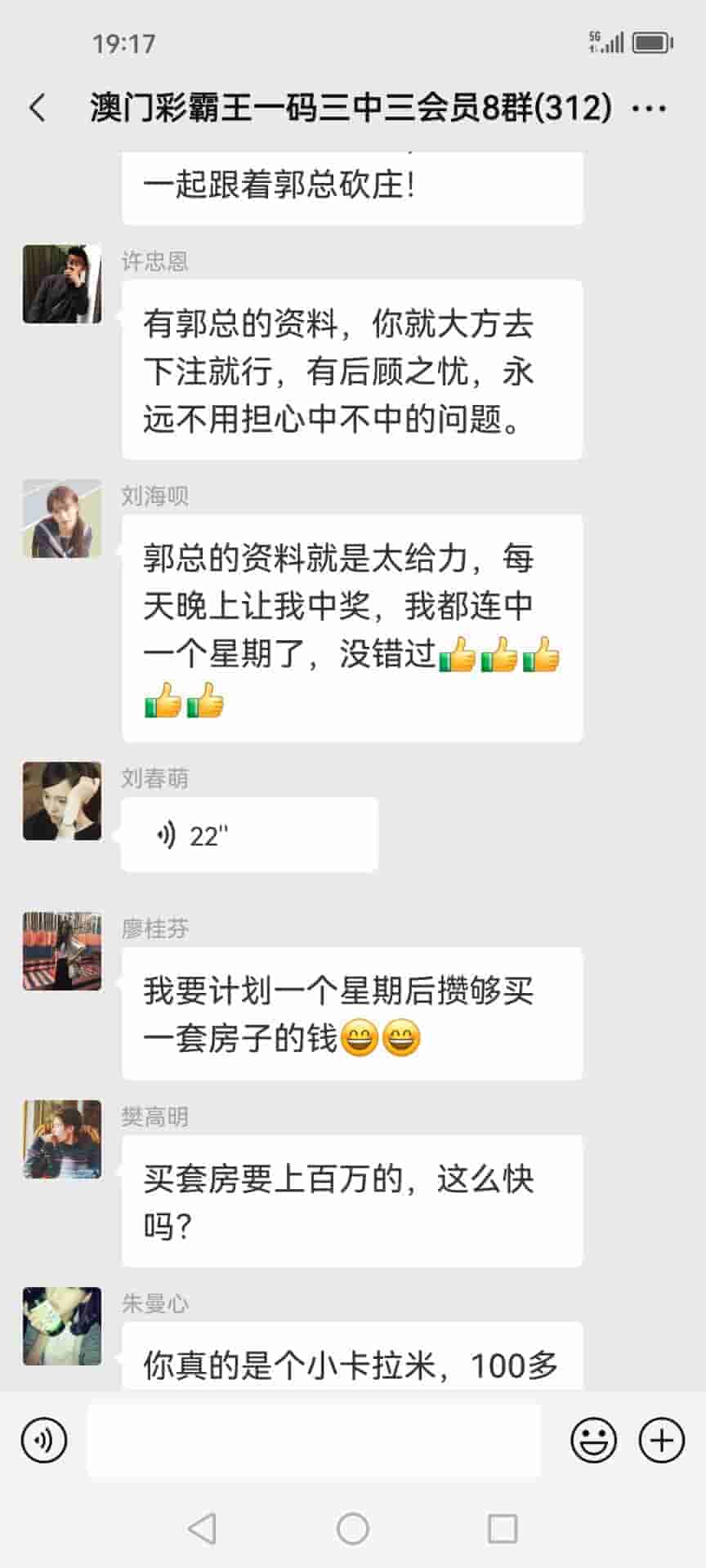Screen dimensions: 706x1568
Task: Open the plus attachment menu
Action: 661,1440
